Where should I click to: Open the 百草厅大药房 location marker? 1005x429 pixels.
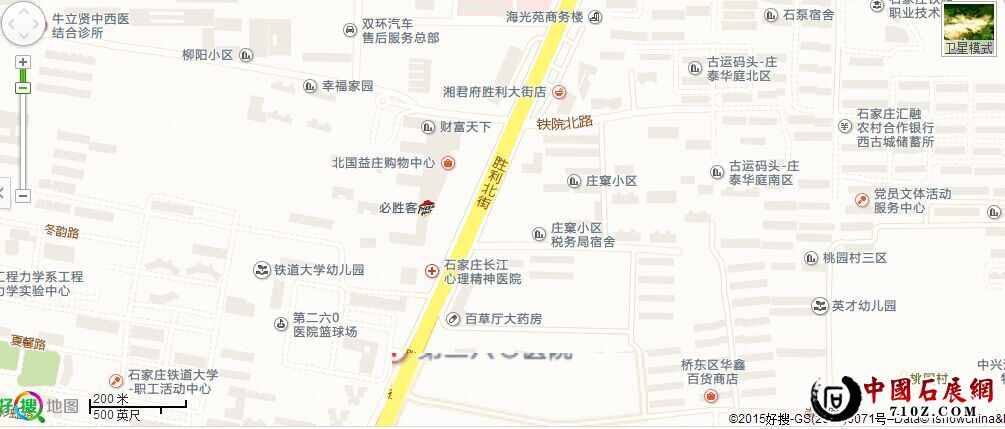coord(451,319)
